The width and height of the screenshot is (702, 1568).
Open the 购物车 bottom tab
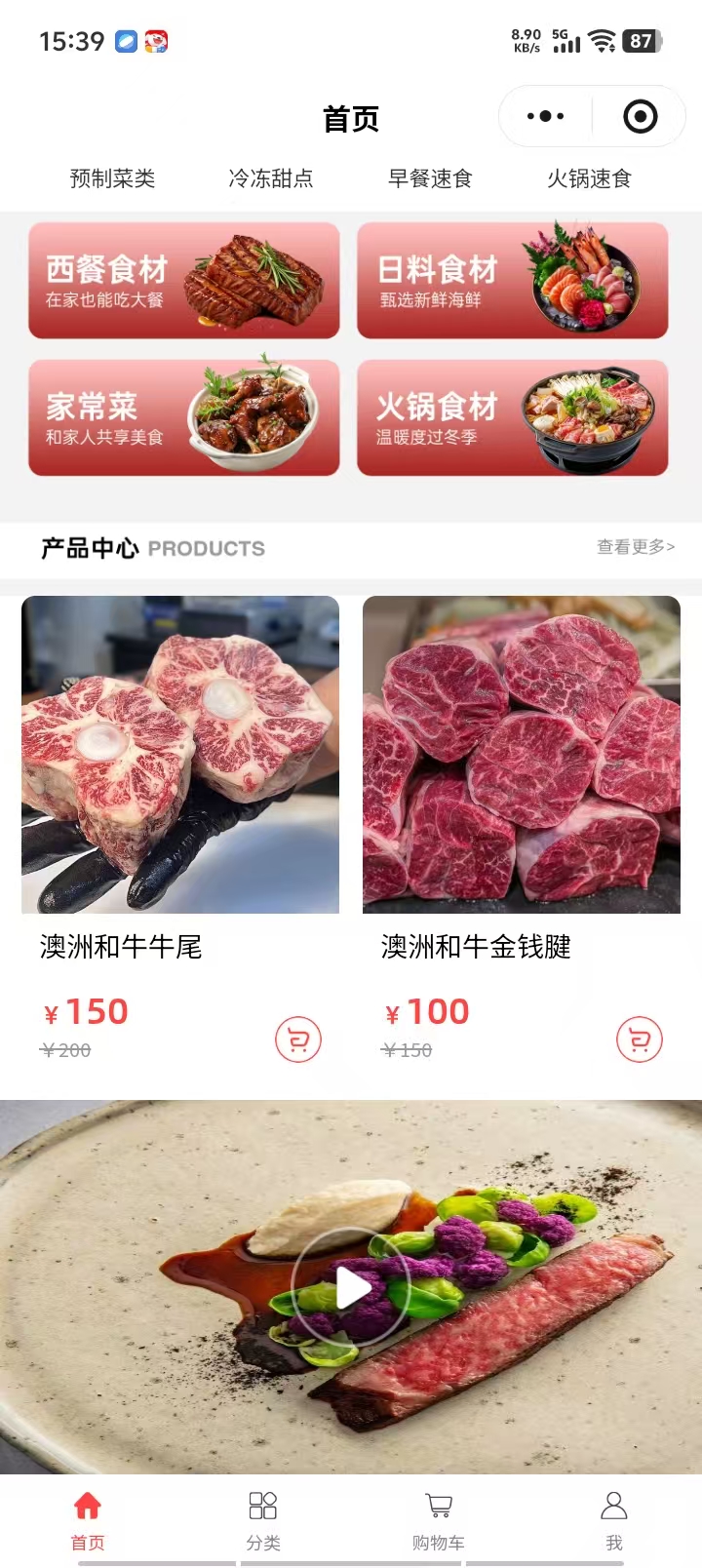pyautogui.click(x=439, y=1519)
